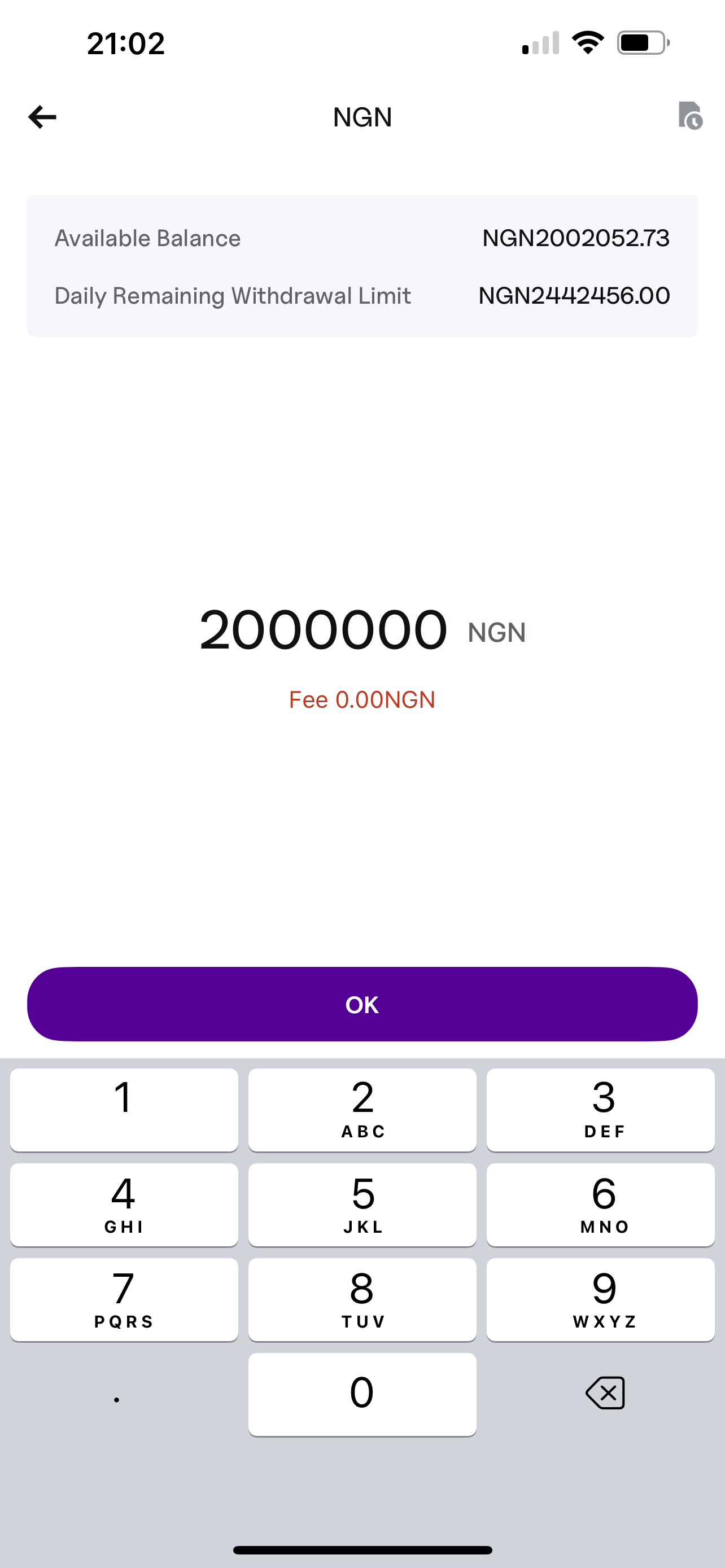Enter digit 9 on keypad

click(600, 1299)
